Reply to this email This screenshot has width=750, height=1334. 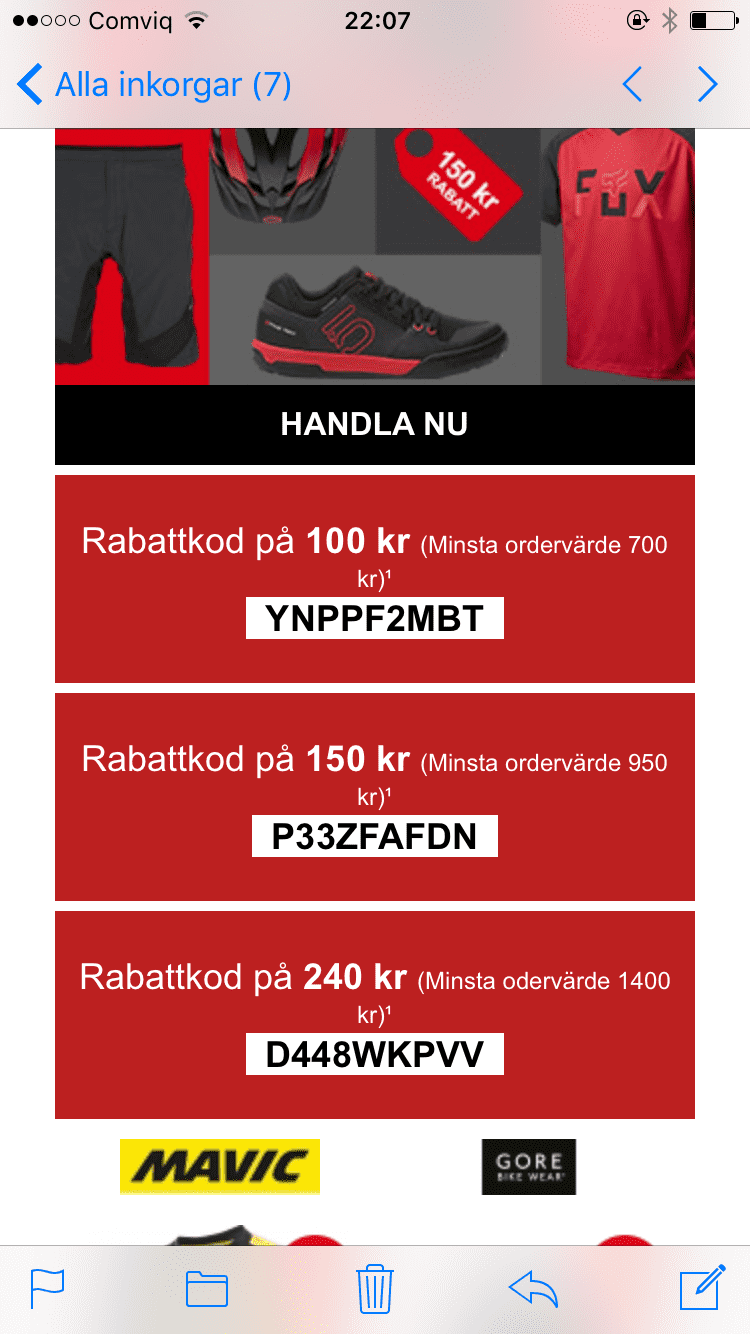[533, 1288]
